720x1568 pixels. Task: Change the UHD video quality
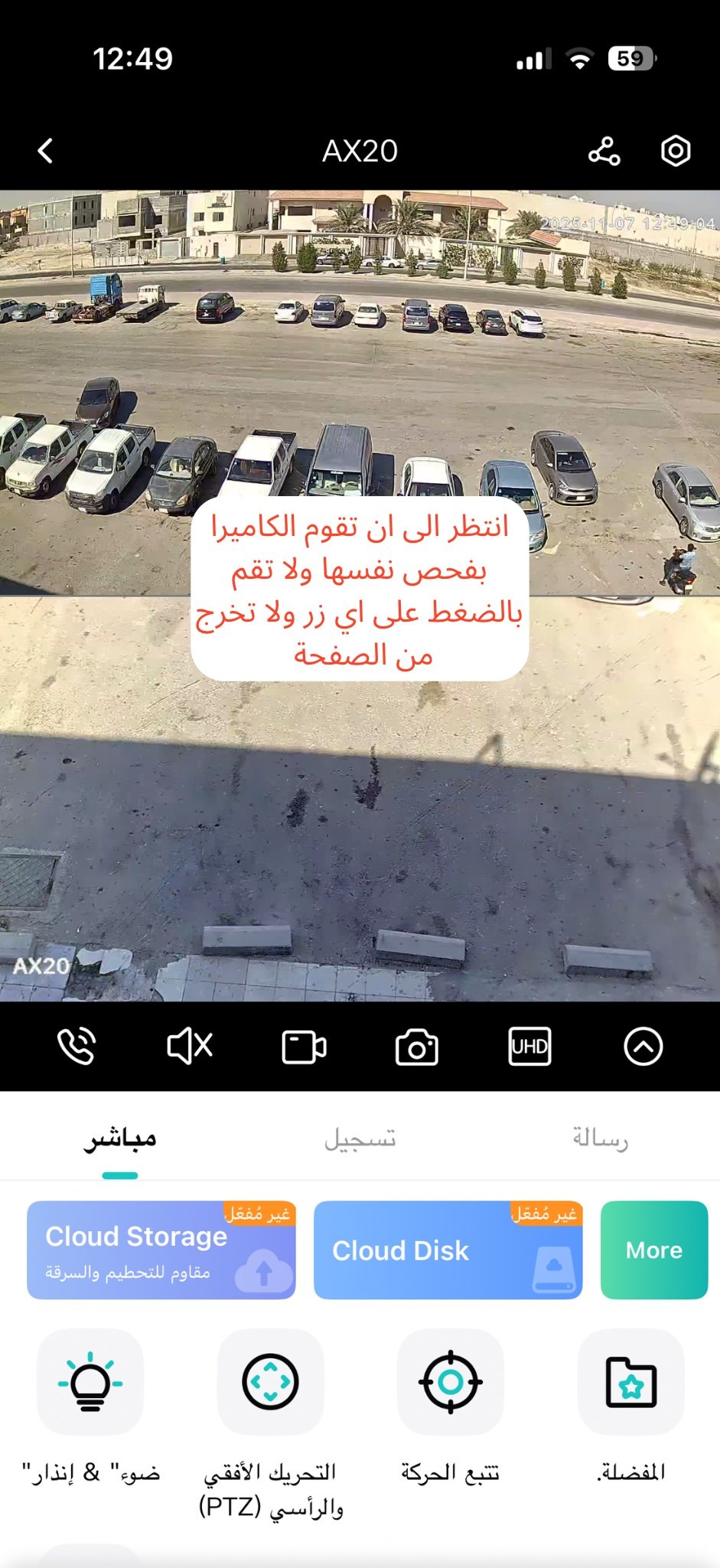529,1046
